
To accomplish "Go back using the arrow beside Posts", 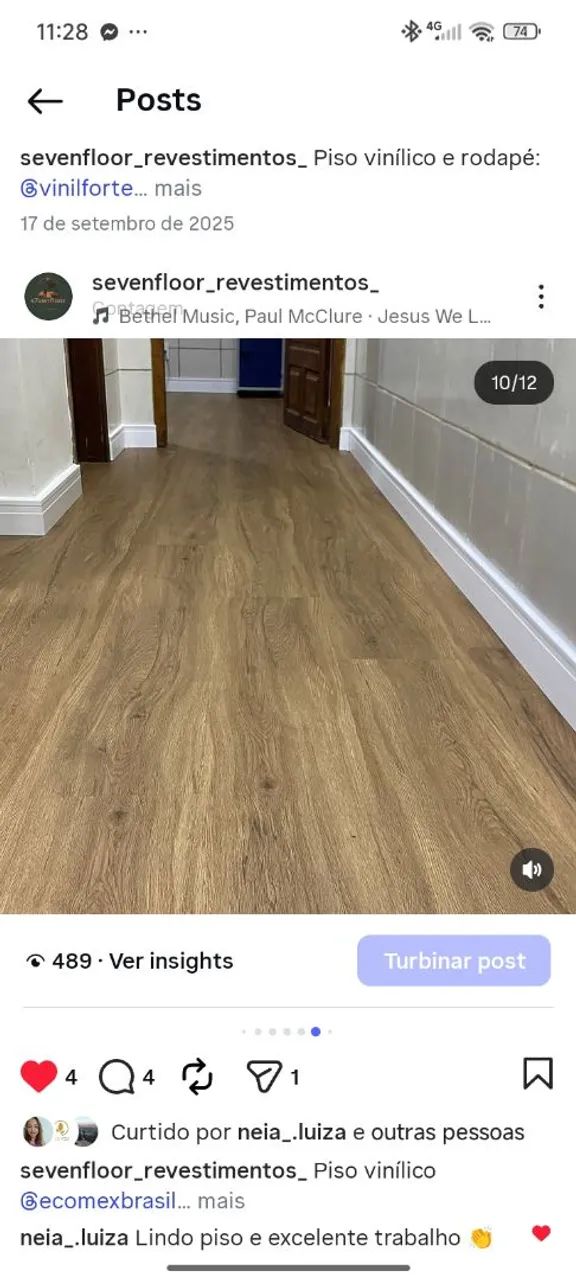I will click(45, 100).
